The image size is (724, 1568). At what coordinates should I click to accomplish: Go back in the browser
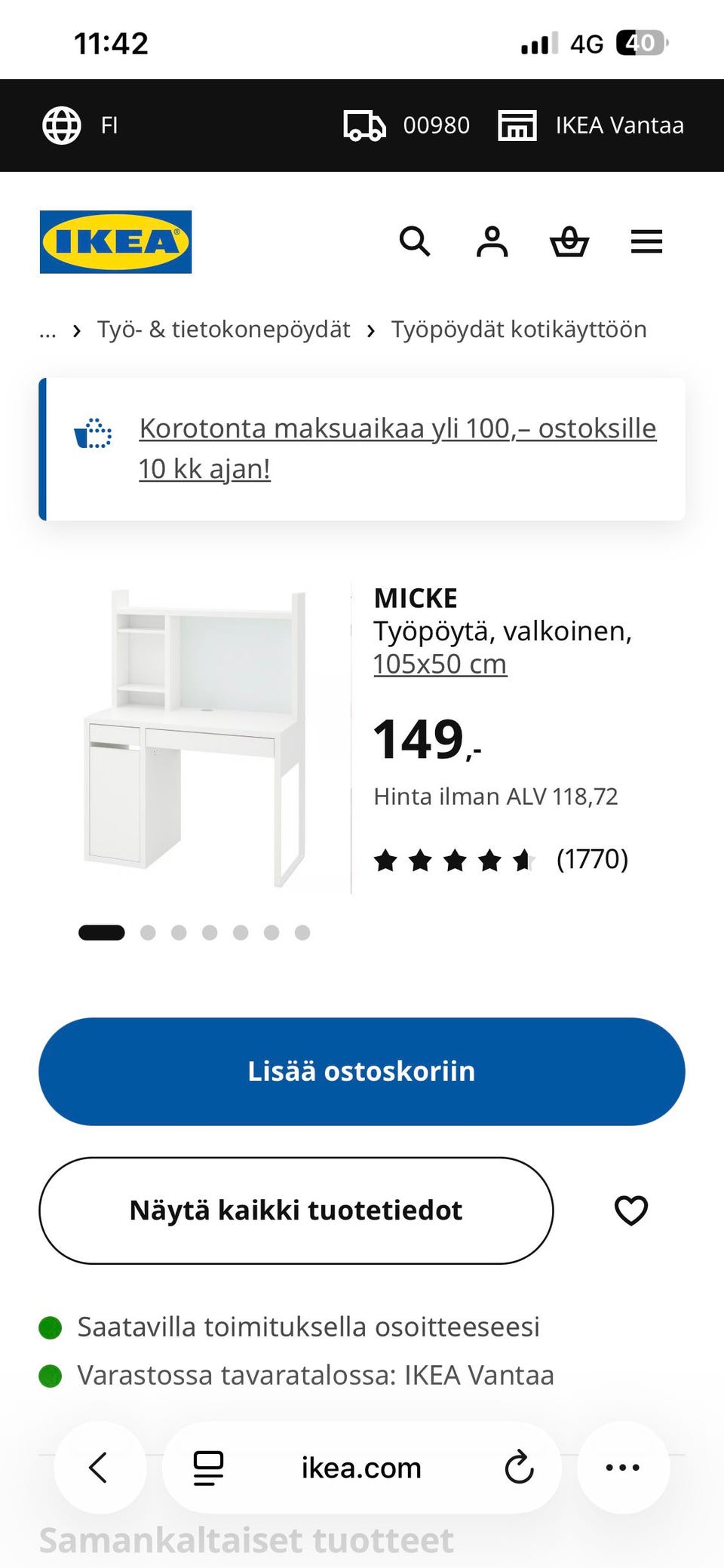99,1468
